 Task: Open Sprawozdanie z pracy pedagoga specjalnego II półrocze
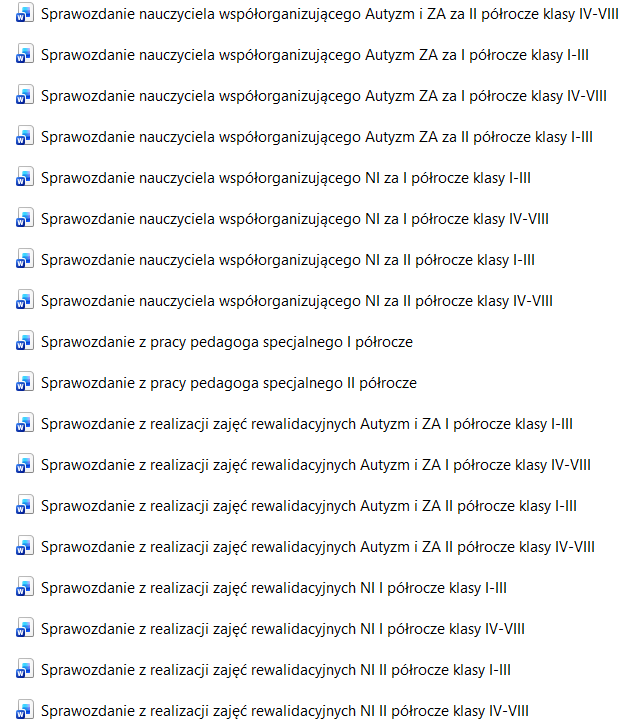[229, 383]
